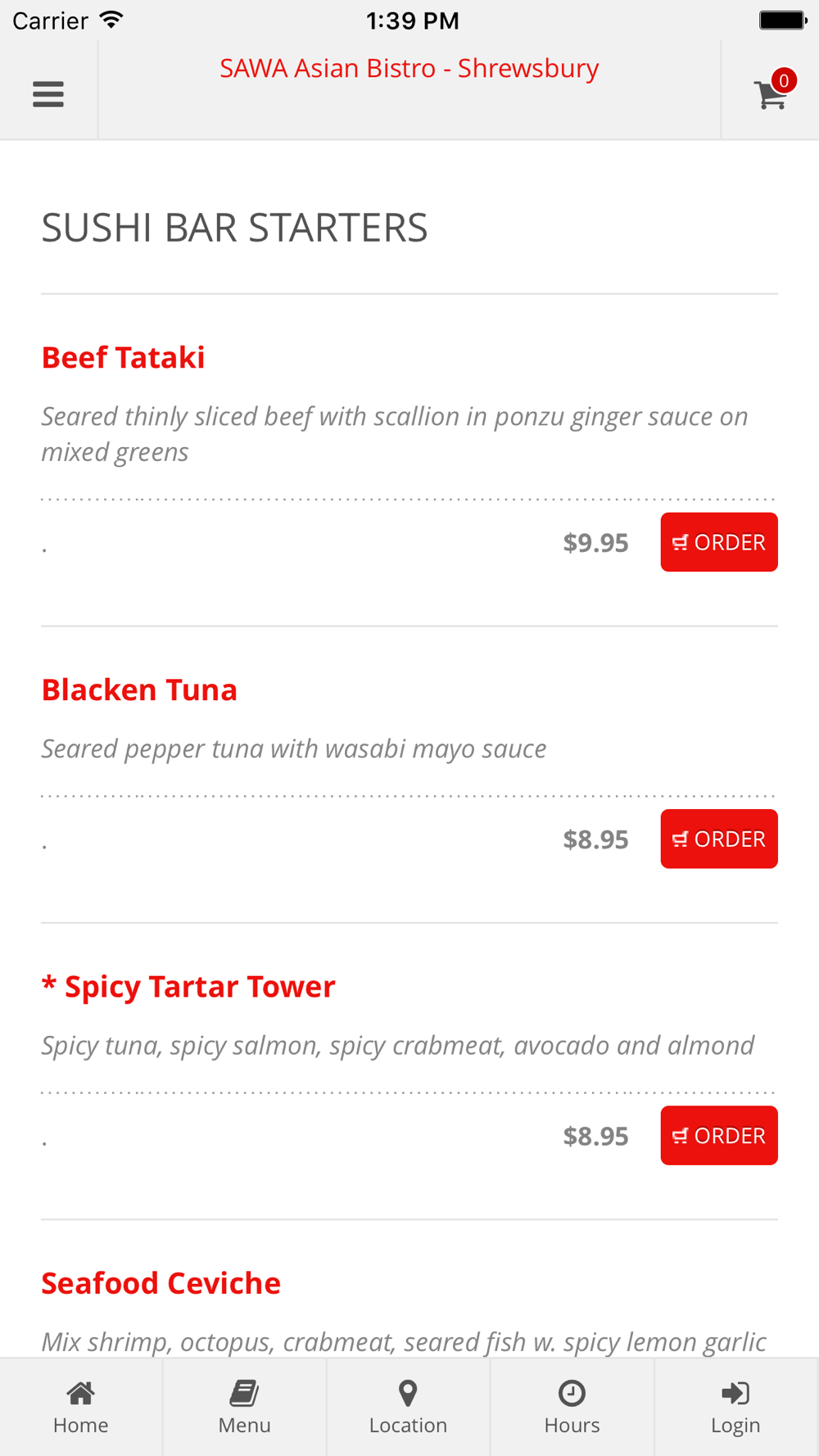819x1456 pixels.
Task: View the shopping cart
Action: coord(771,93)
